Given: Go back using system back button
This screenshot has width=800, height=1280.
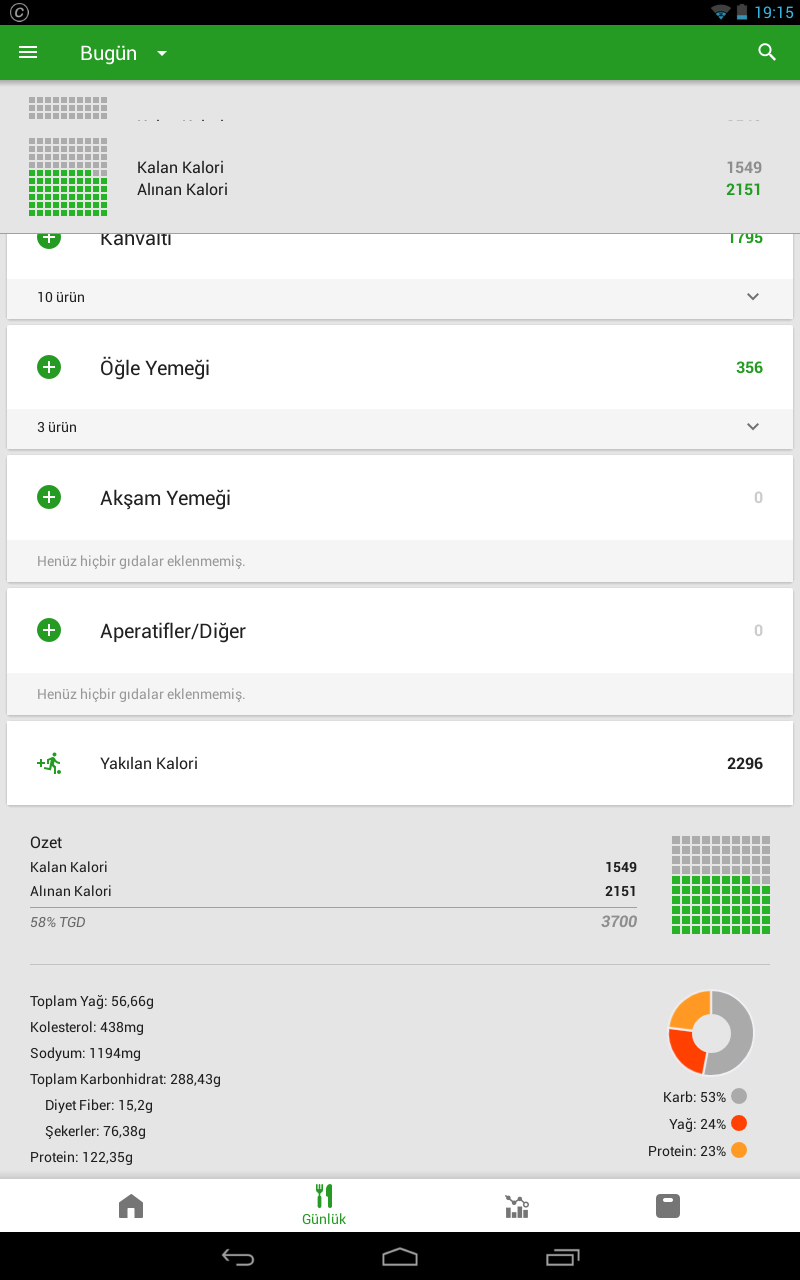Looking at the screenshot, I should click(x=238, y=1257).
